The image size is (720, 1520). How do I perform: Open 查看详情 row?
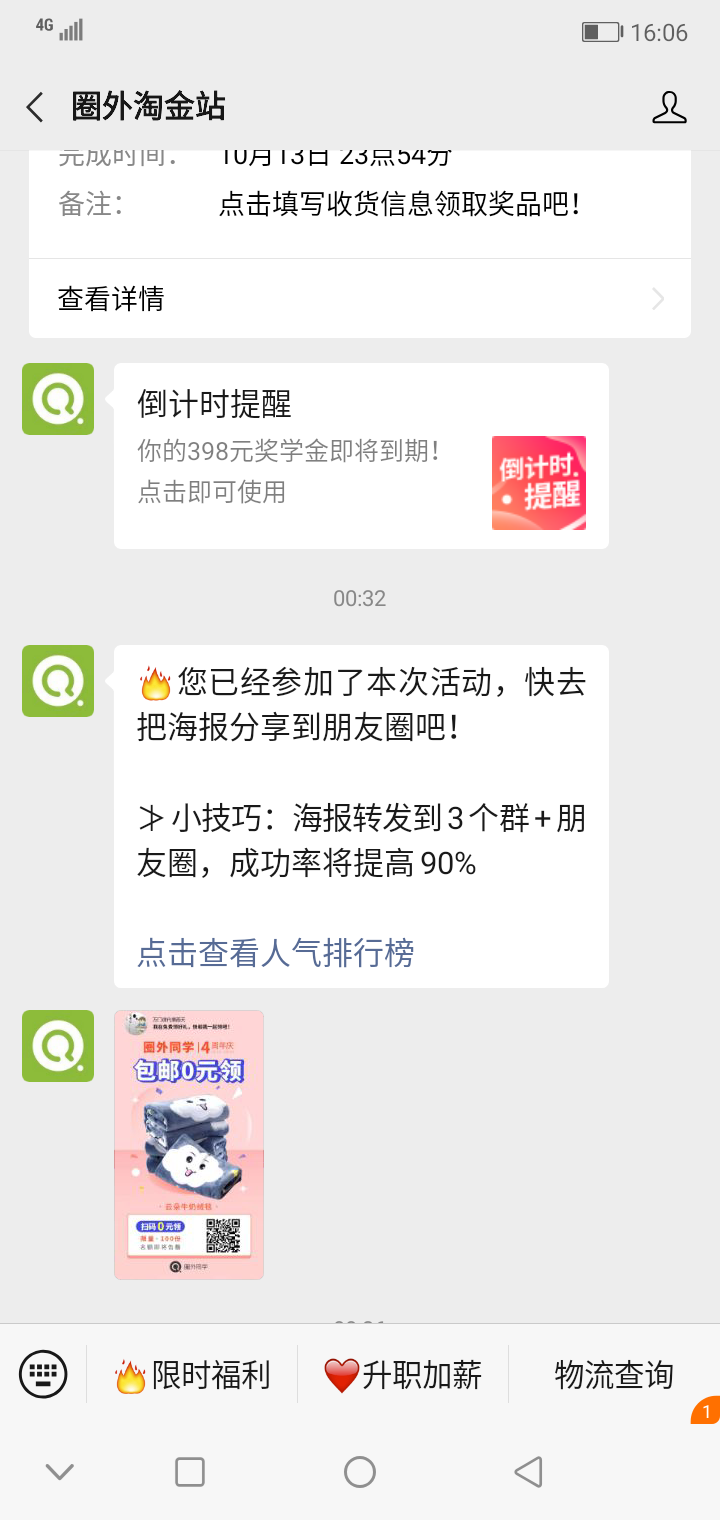(360, 299)
